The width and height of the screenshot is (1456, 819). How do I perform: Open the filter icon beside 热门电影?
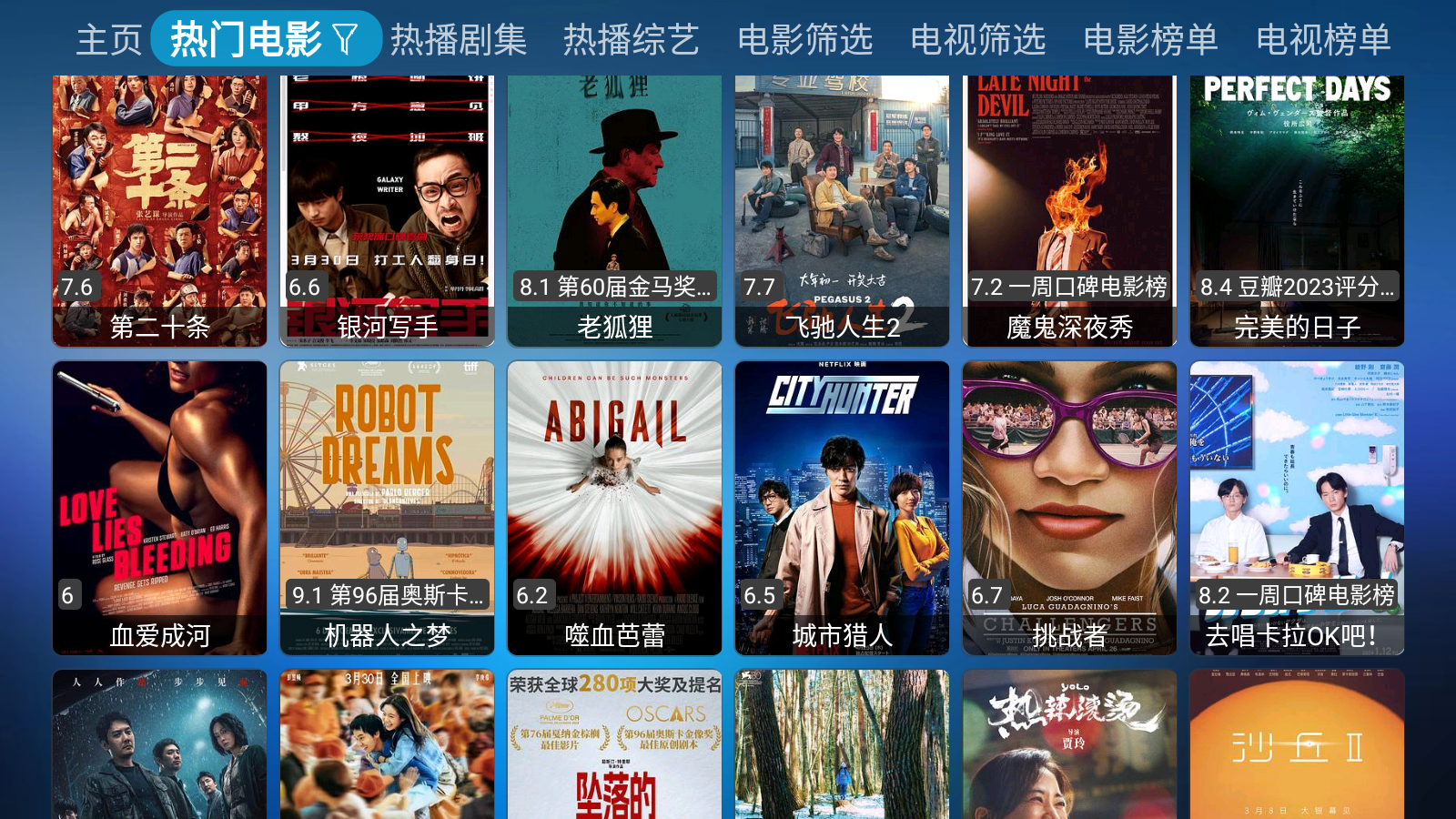[x=346, y=39]
